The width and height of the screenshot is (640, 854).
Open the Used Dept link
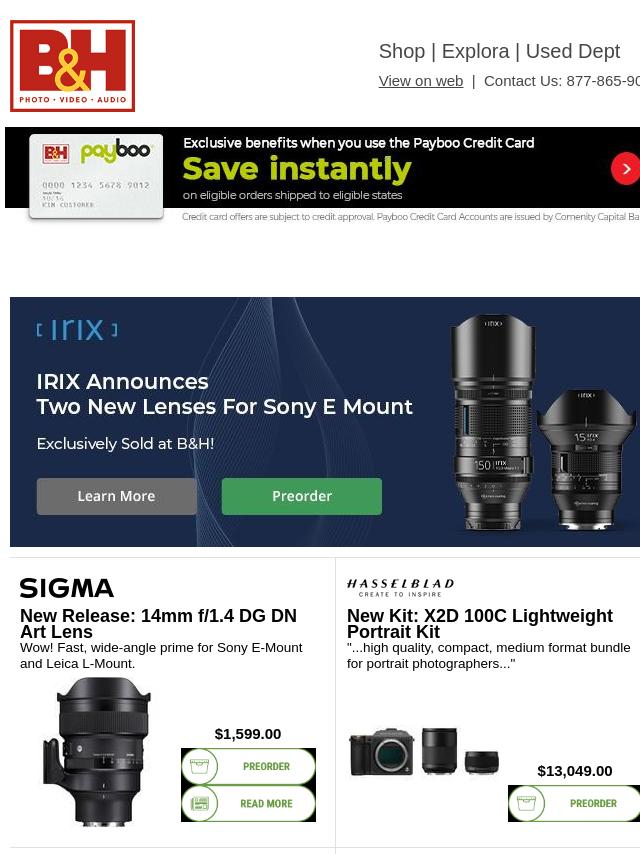pyautogui.click(x=572, y=51)
